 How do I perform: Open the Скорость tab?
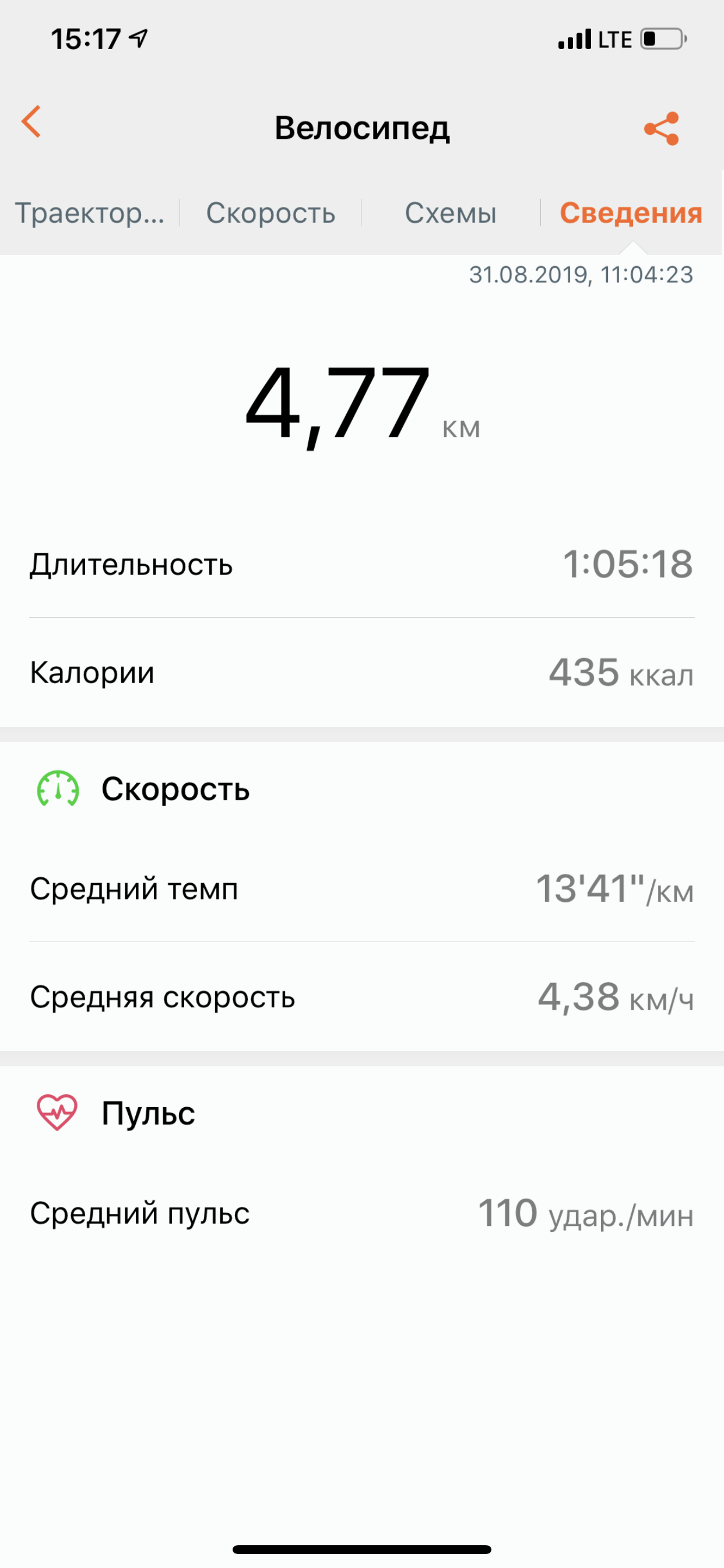(270, 213)
